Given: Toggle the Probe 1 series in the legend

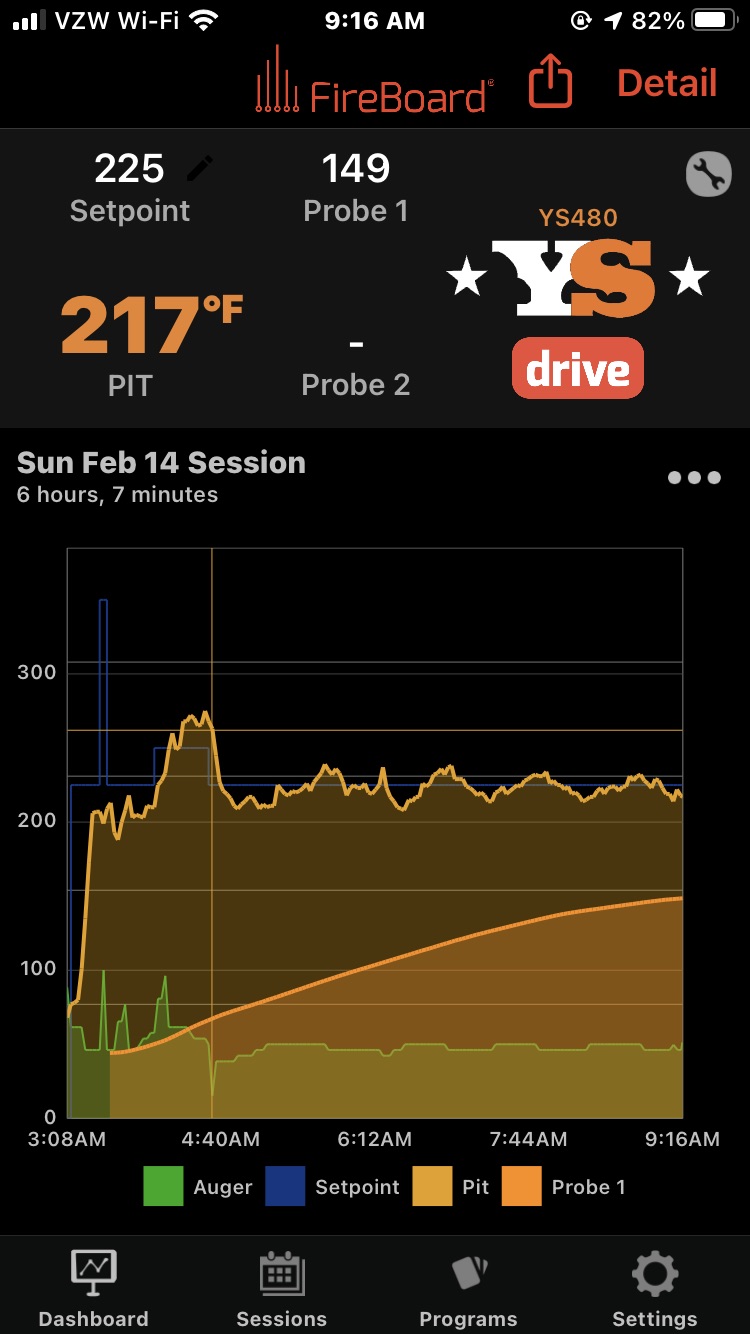Looking at the screenshot, I should click(563, 1187).
